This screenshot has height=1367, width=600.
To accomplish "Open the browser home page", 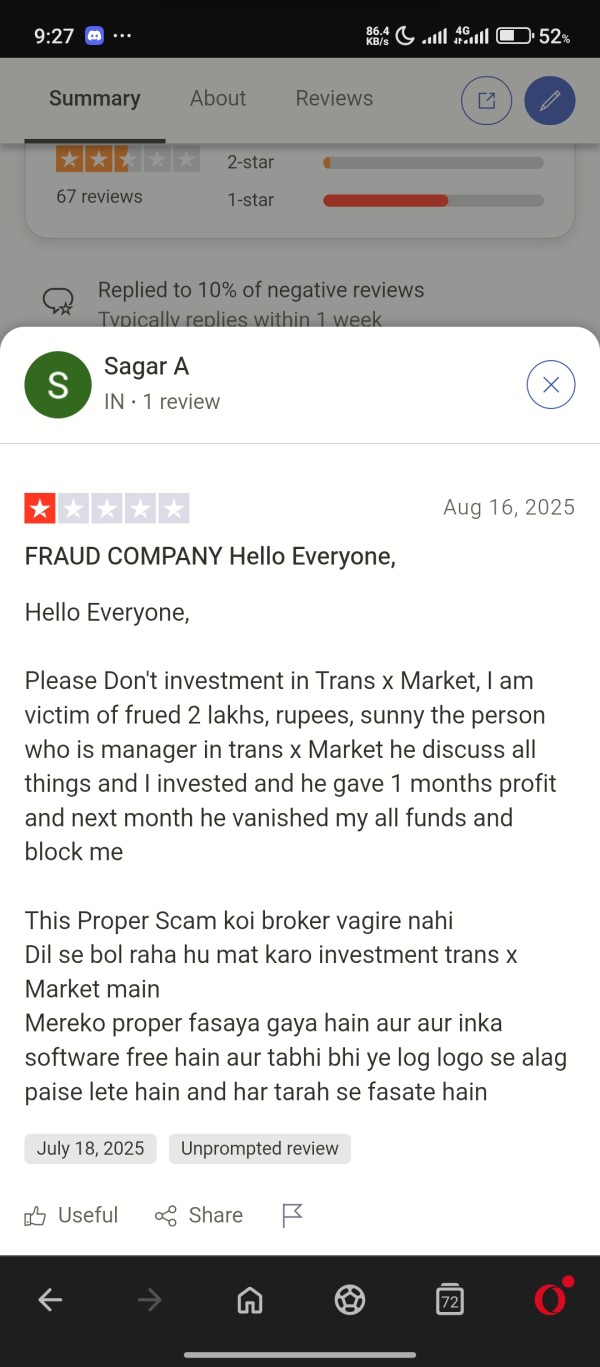I will pos(250,1300).
